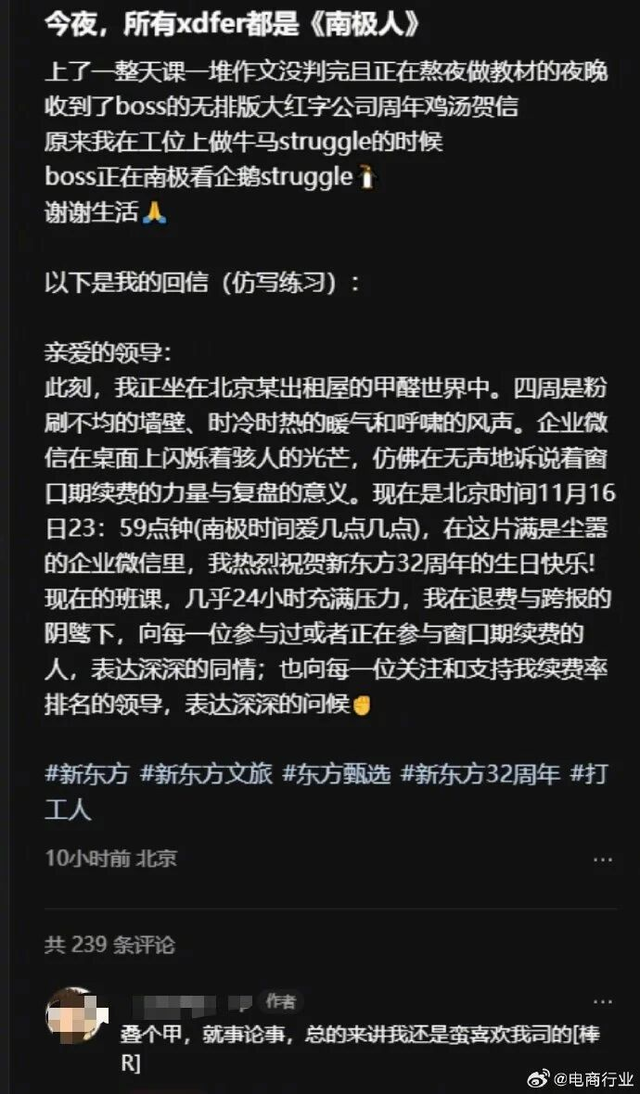Open the #新东方32周年 hashtag
The width and height of the screenshot is (640, 1094).
[480, 774]
